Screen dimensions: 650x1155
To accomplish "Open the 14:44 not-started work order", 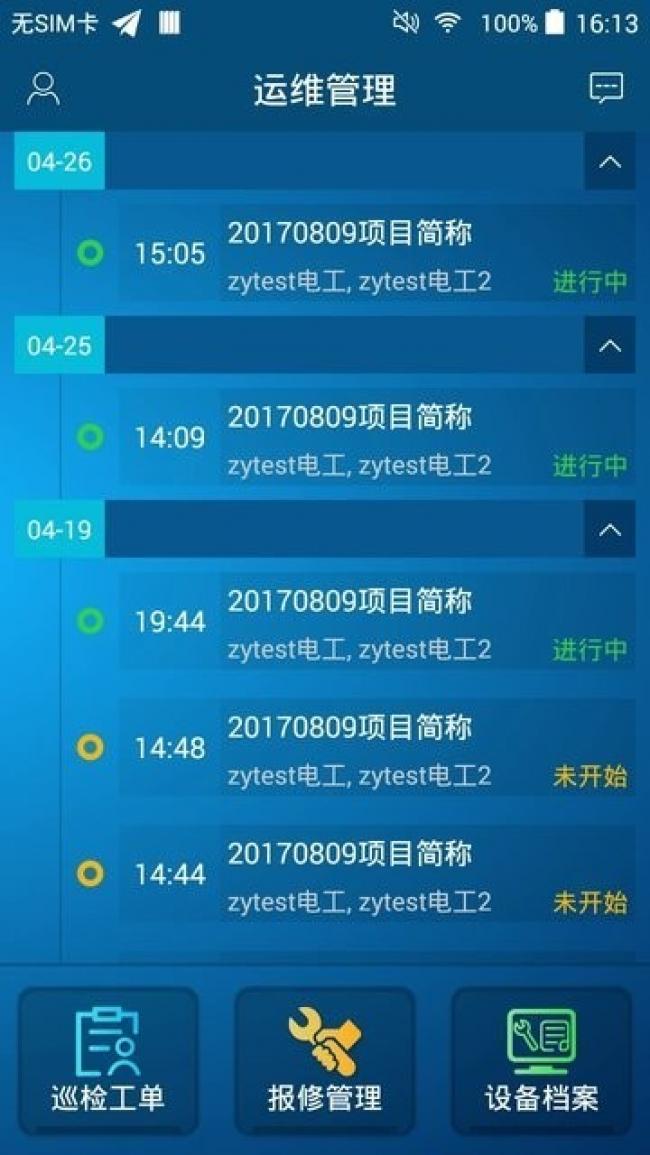I will click(377, 874).
